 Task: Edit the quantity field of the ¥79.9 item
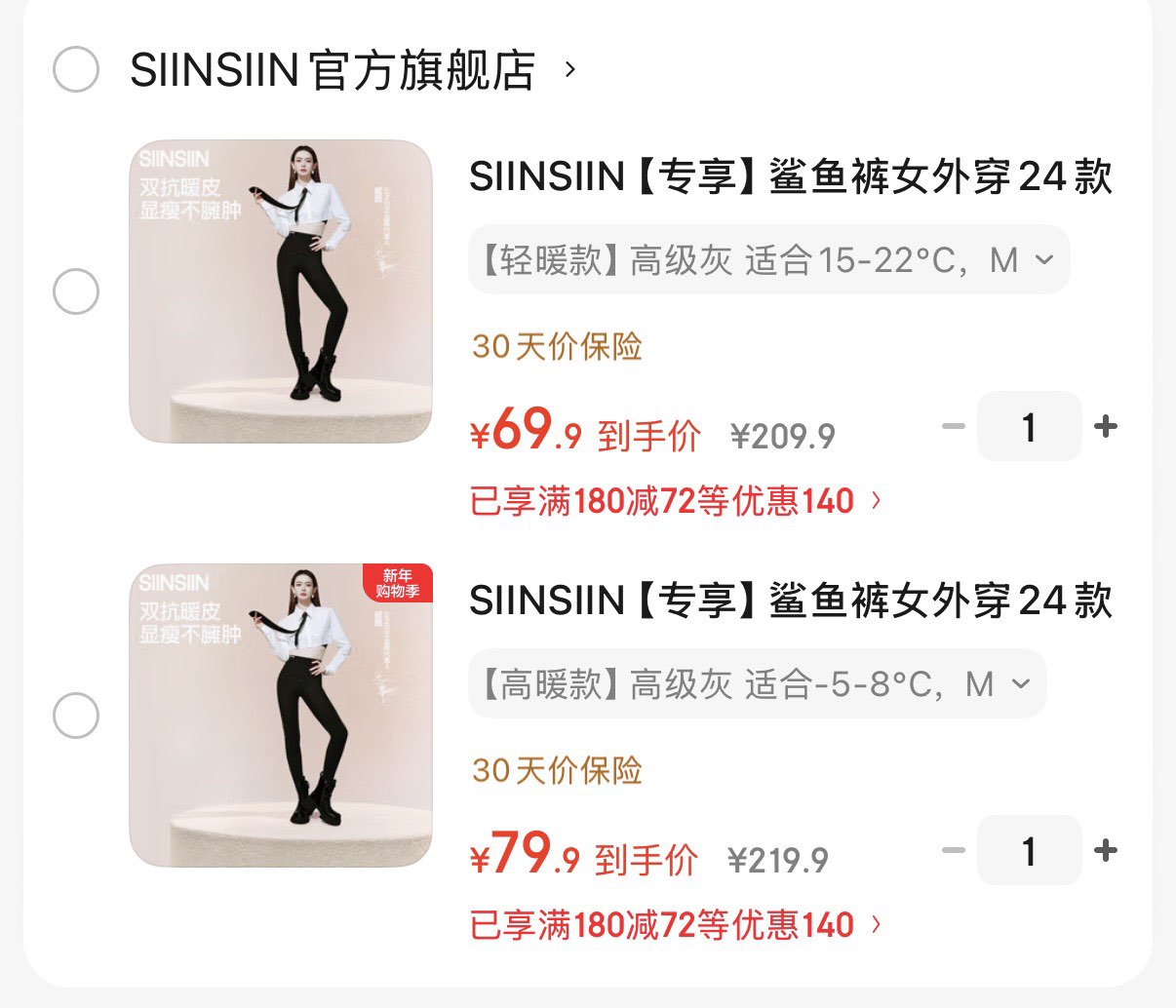[1030, 850]
